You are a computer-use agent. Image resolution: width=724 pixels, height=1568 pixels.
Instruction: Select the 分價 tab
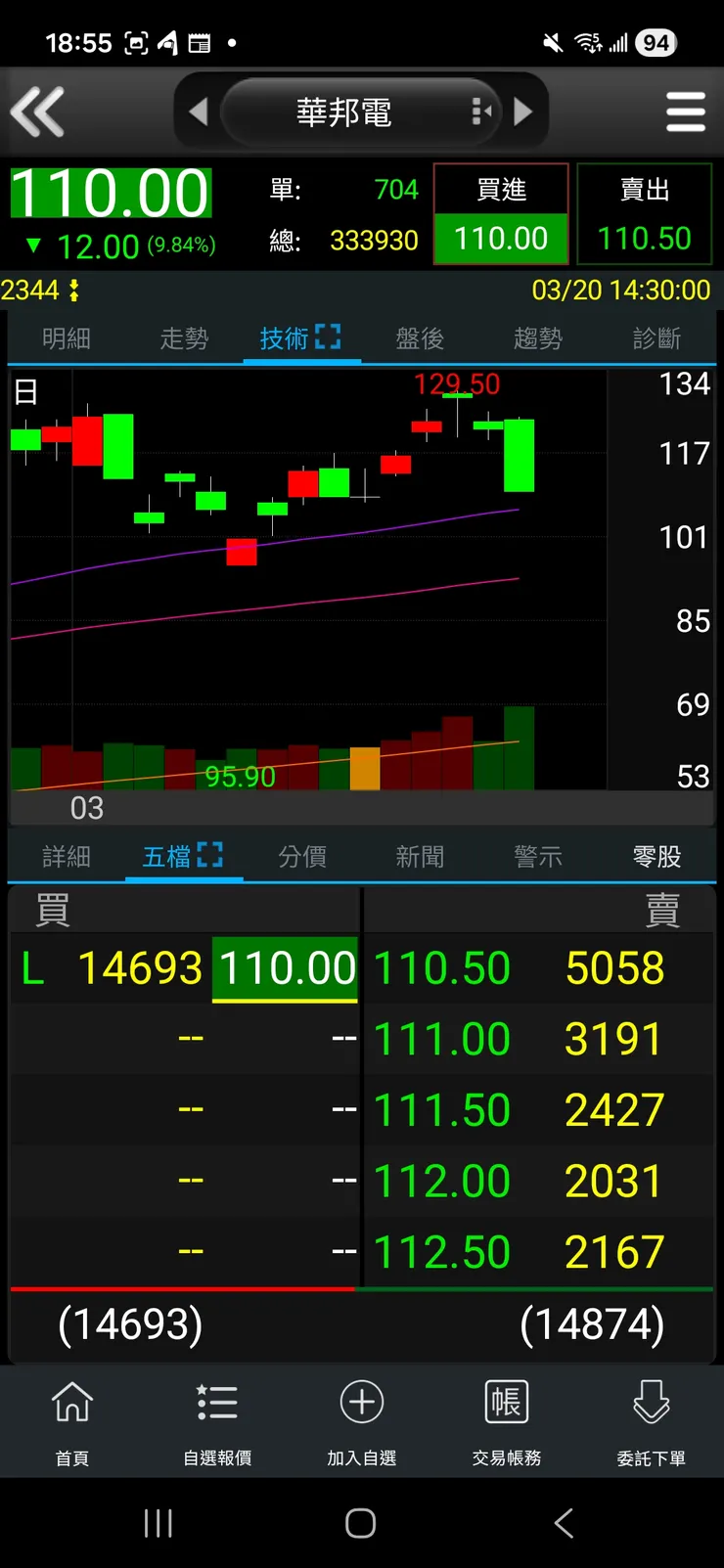tap(302, 857)
